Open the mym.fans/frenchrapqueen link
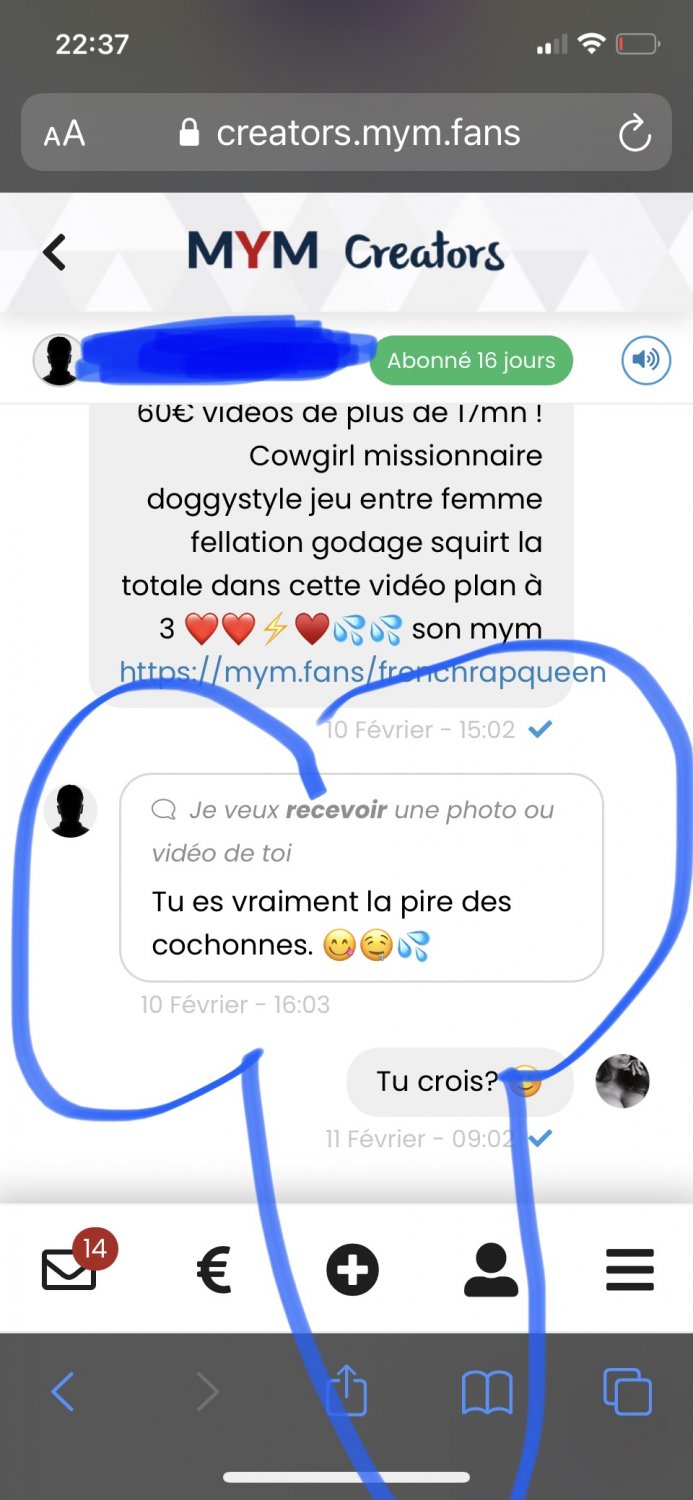The image size is (693, 1500). coord(362,672)
